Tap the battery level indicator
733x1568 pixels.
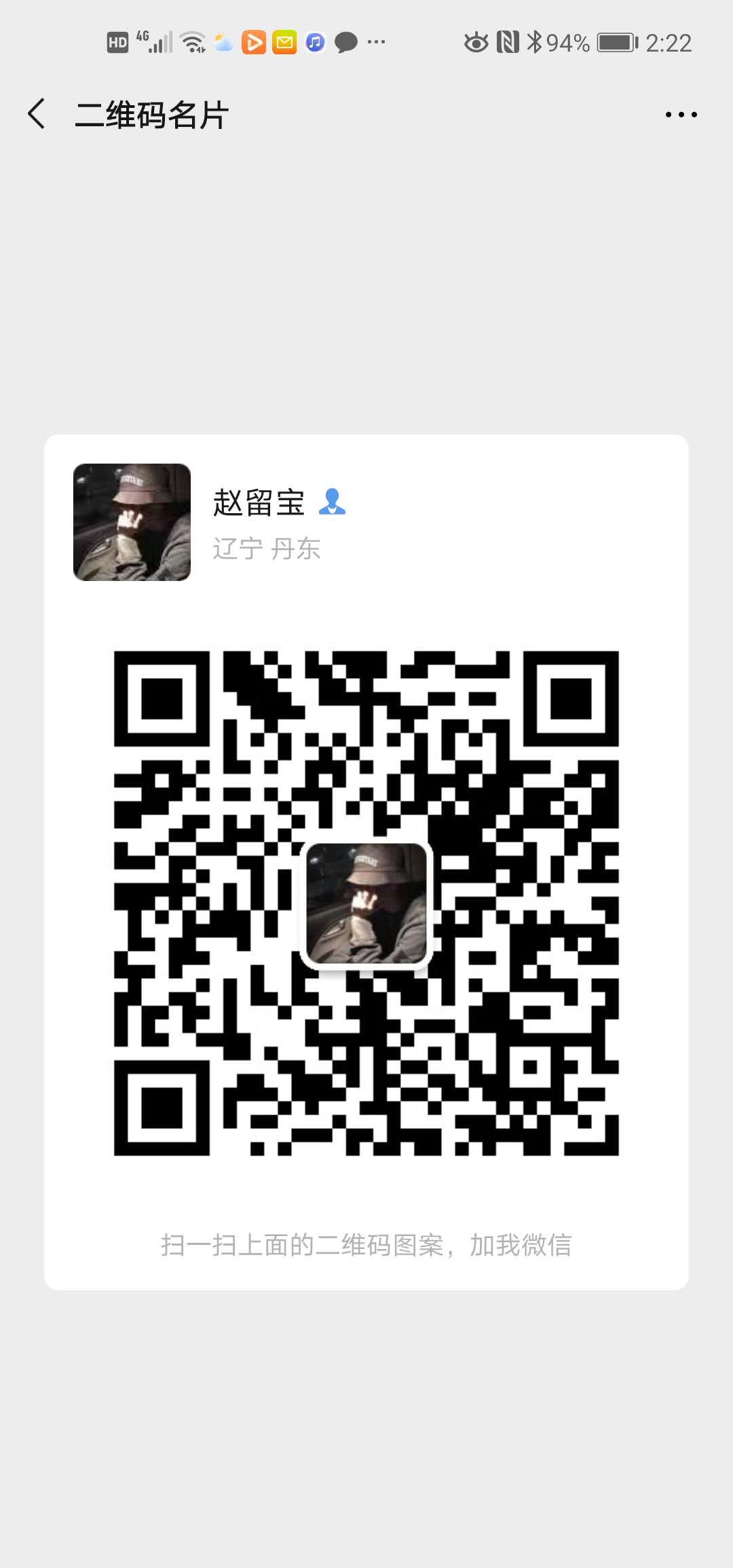[614, 42]
